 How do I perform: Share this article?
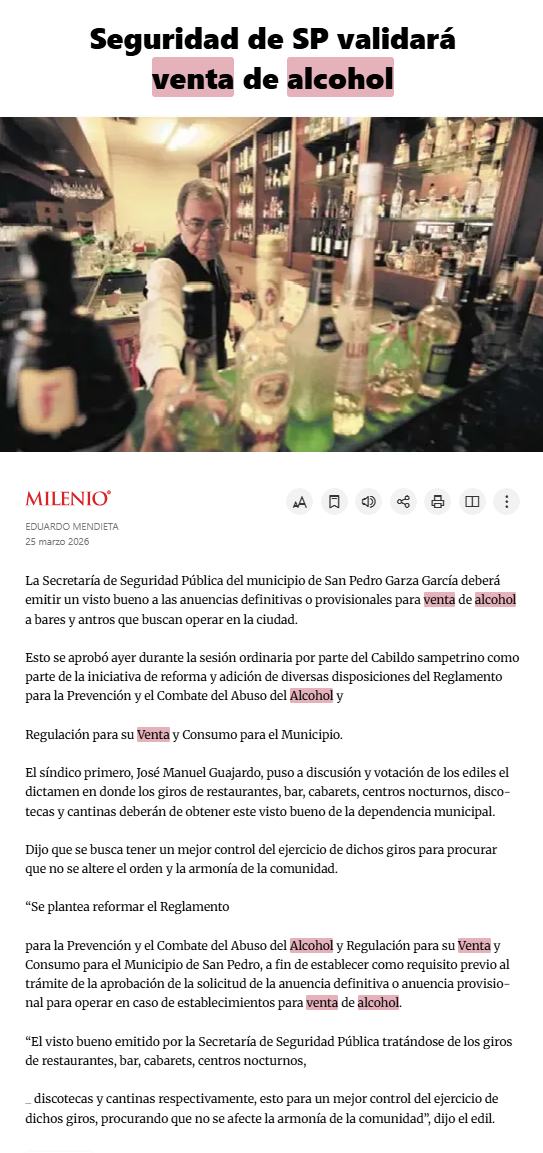403,501
